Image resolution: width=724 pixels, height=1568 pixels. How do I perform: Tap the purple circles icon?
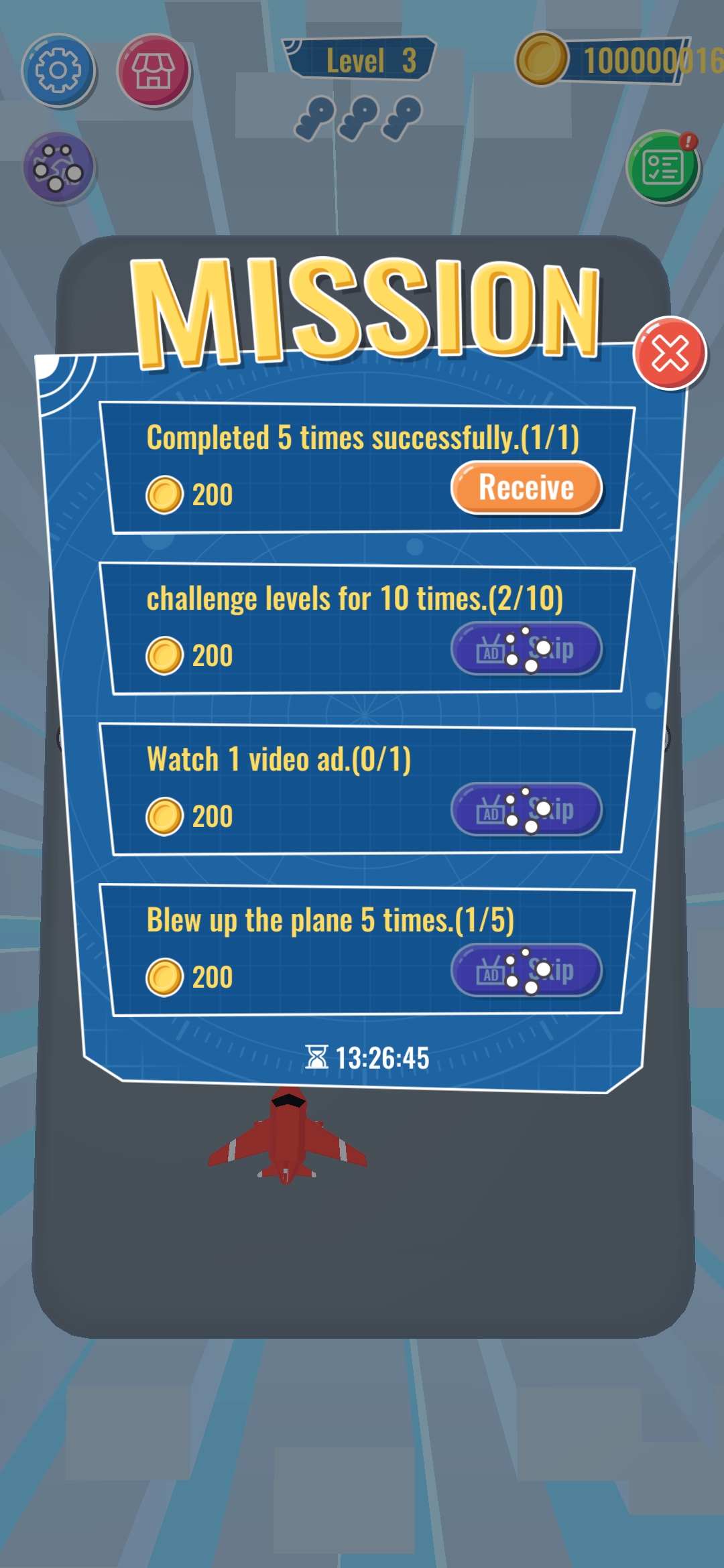[58, 168]
